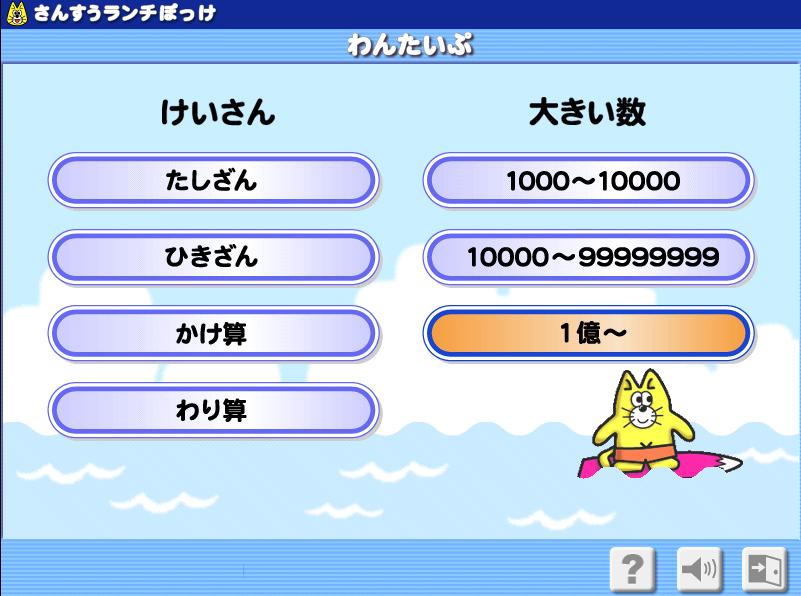Screen dimensions: 801x596
Task: Pick the 1000～10000 number range
Action: (588, 181)
